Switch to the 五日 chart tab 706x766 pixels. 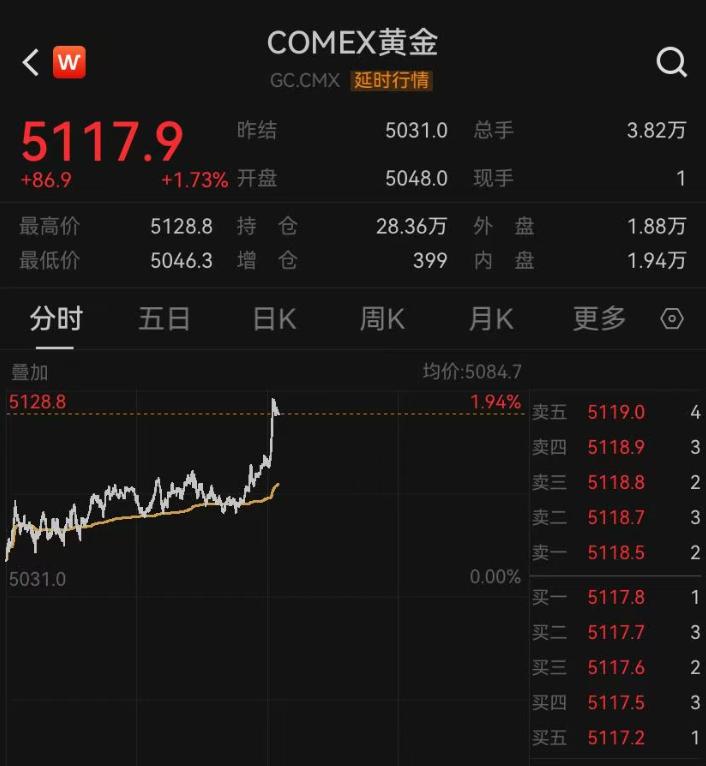[164, 319]
